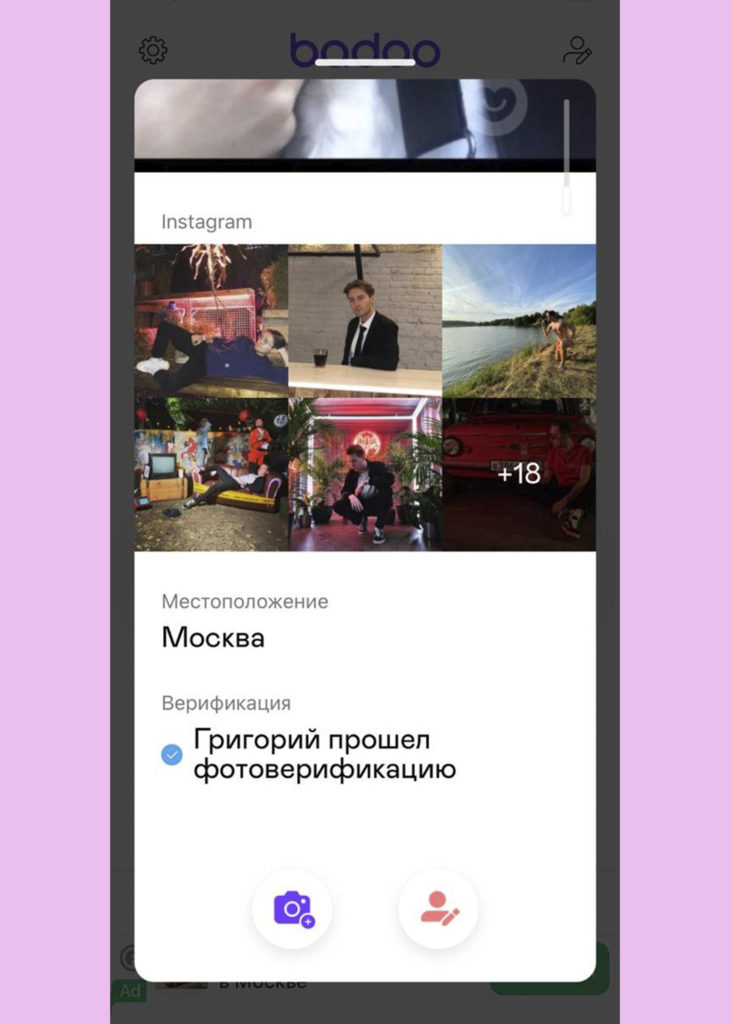This screenshot has height=1024, width=731.
Task: View the +18 more Instagram photos
Action: click(519, 474)
